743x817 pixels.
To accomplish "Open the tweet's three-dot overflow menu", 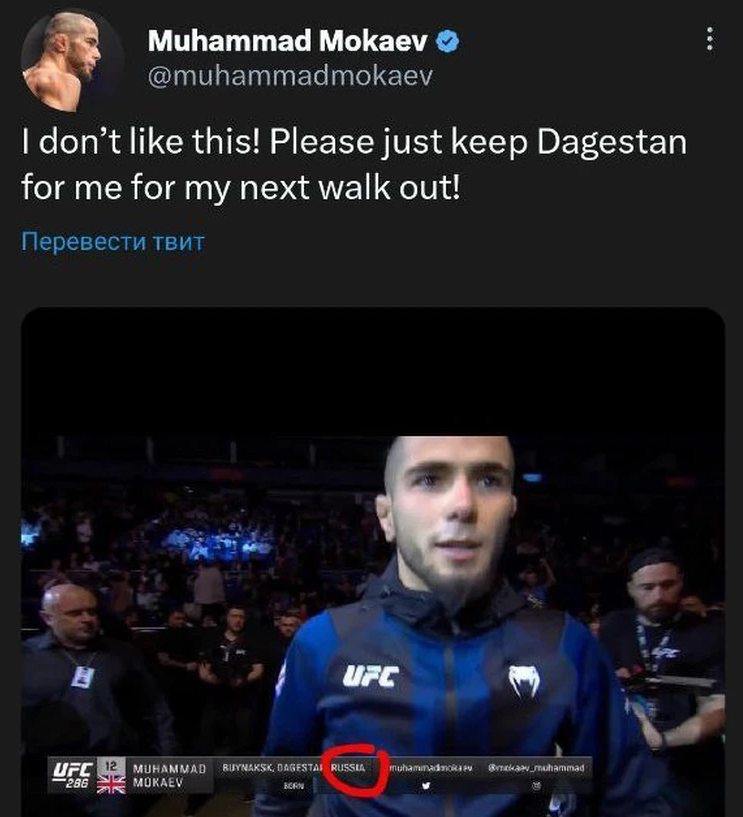I will pyautogui.click(x=710, y=39).
